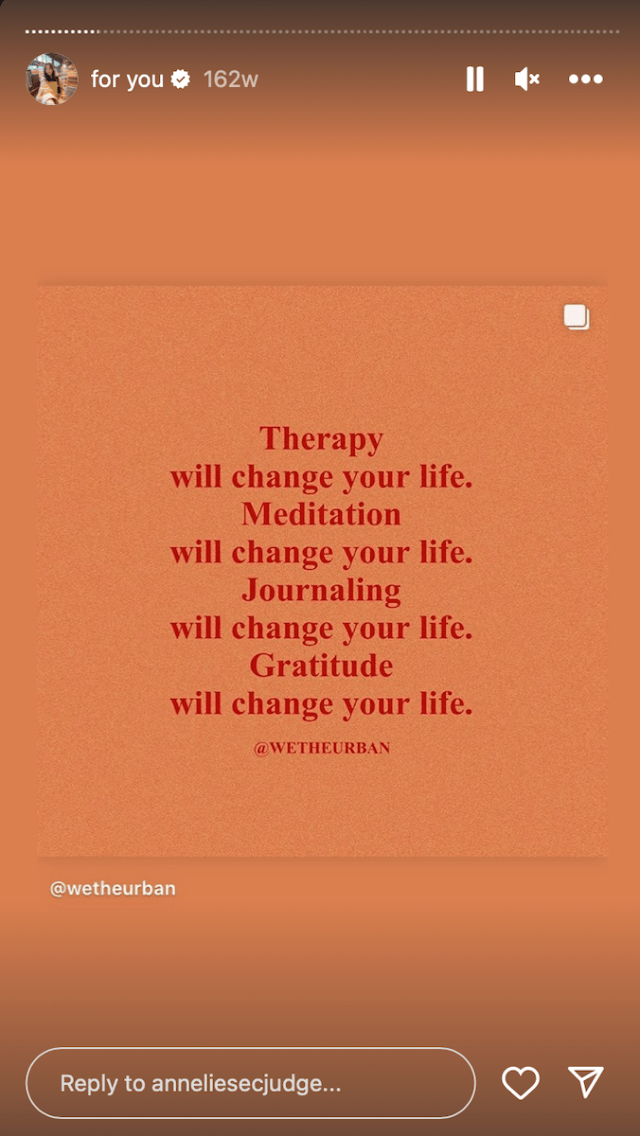Open the shared wetheurban post
The width and height of the screenshot is (640, 1136).
[x=322, y=570]
